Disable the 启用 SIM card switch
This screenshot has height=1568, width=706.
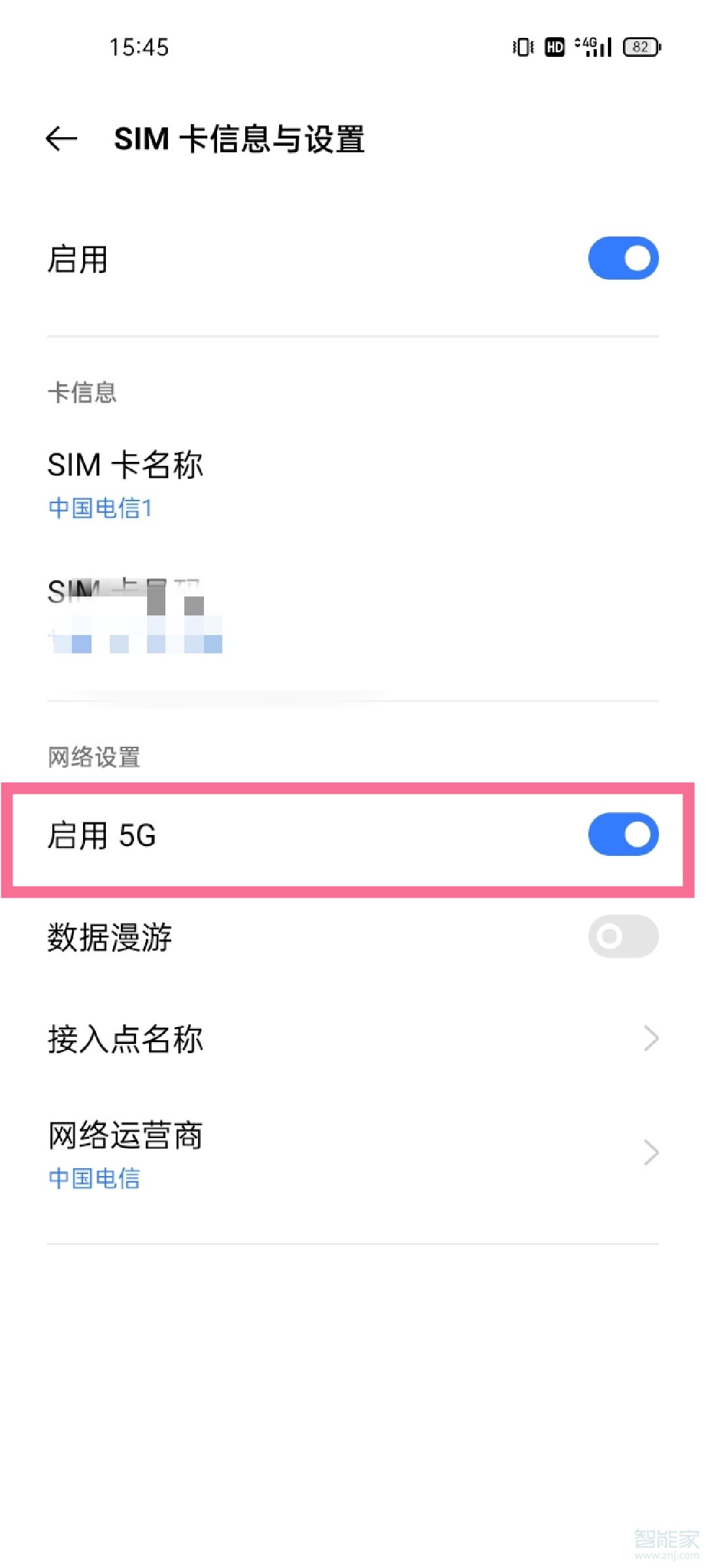[622, 259]
